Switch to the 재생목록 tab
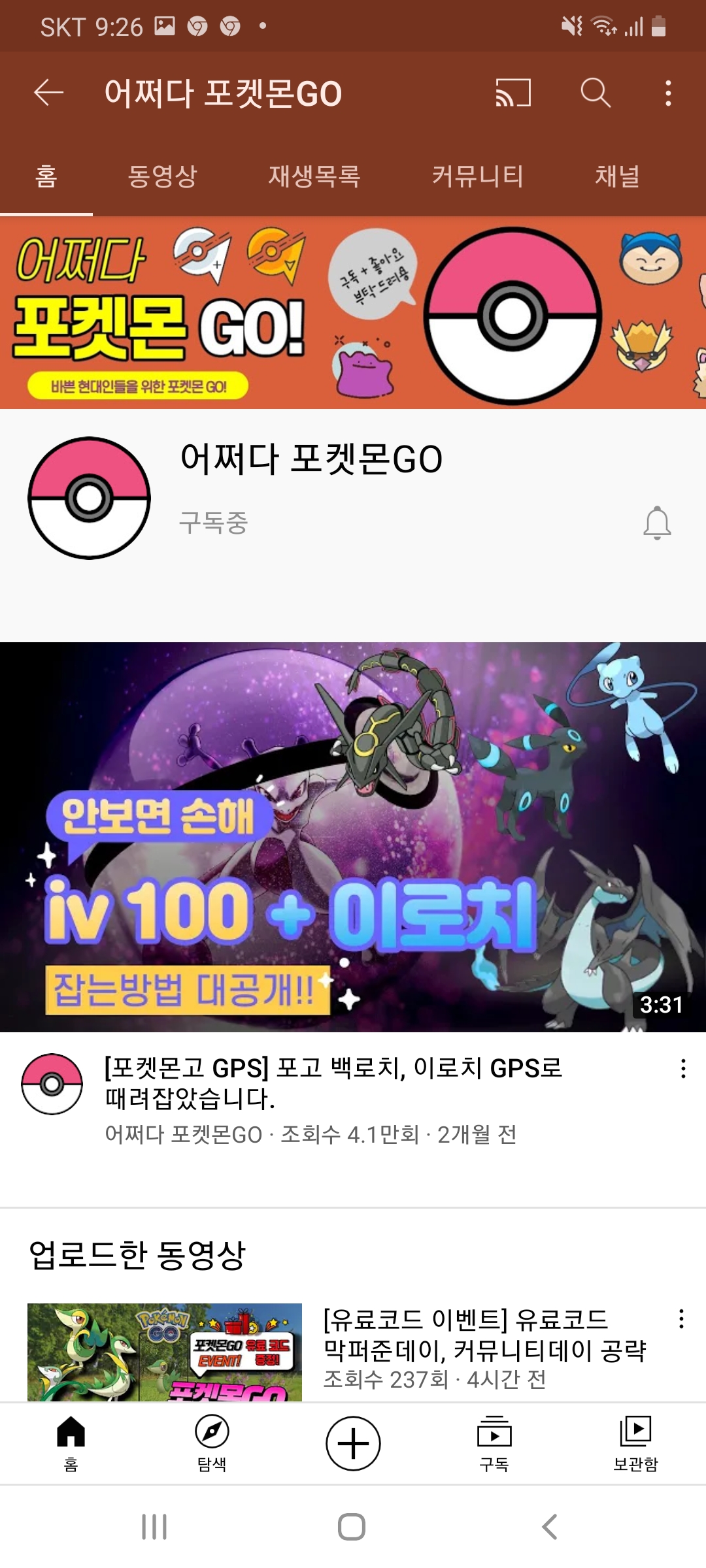 point(314,176)
